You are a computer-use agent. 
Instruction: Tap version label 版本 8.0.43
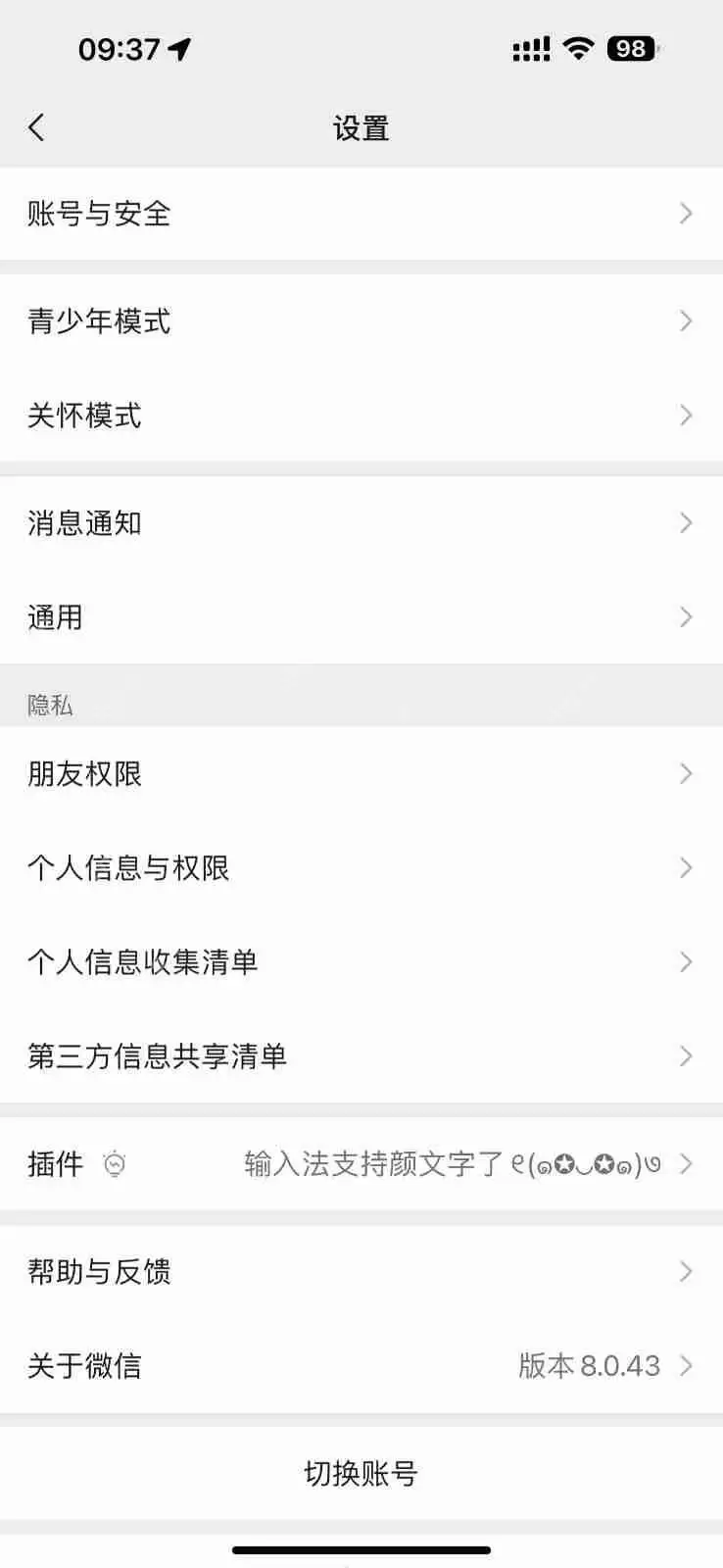click(590, 1365)
